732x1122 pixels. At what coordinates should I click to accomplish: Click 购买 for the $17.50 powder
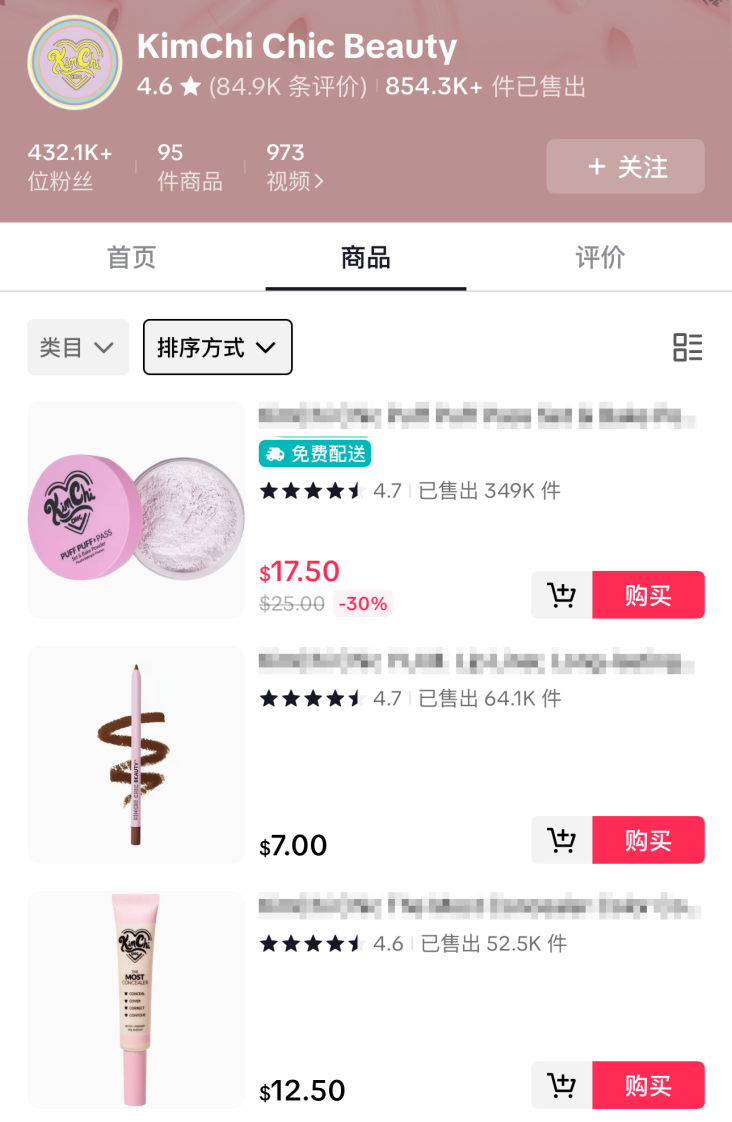point(648,594)
